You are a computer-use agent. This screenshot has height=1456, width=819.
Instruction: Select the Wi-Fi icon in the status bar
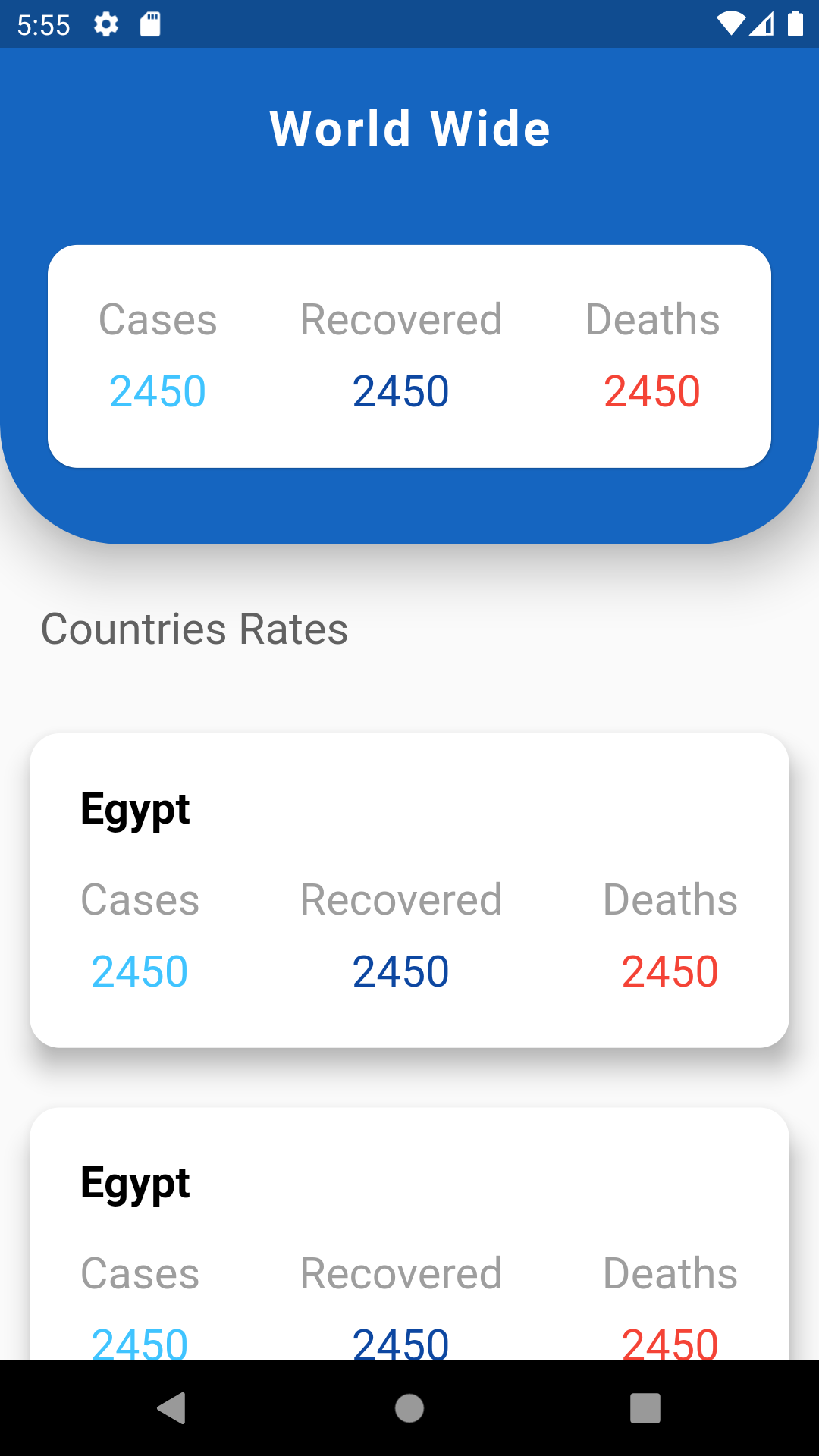pyautogui.click(x=730, y=24)
